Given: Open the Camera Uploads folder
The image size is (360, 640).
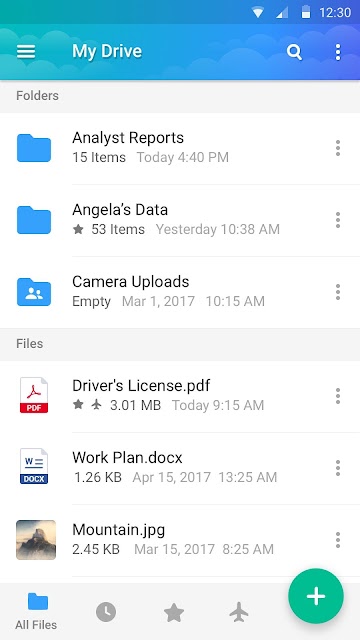Looking at the screenshot, I should [x=180, y=292].
